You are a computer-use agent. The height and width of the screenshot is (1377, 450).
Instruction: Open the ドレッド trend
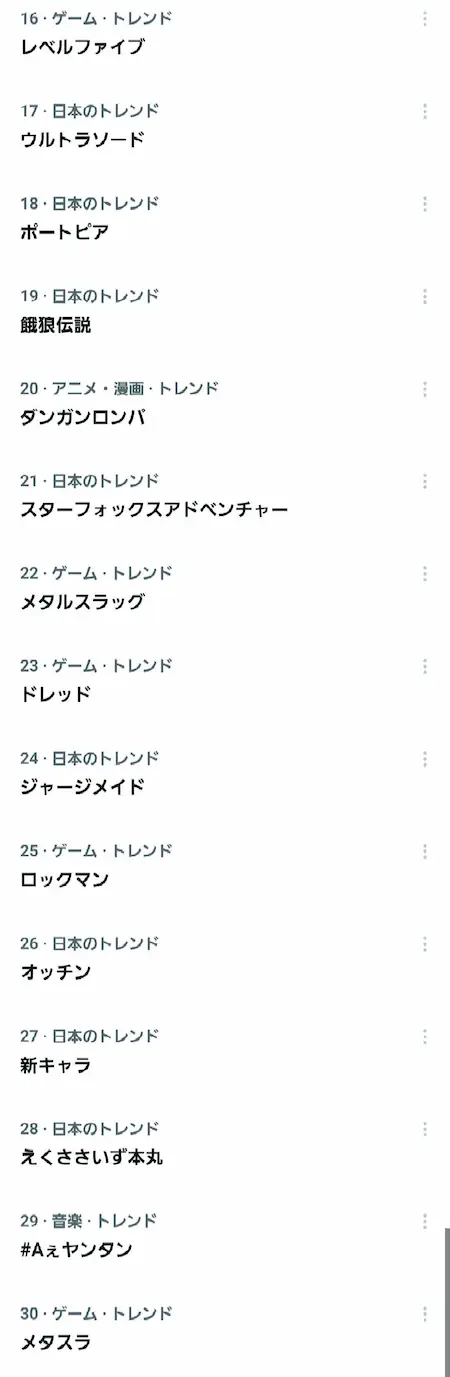pos(225,680)
